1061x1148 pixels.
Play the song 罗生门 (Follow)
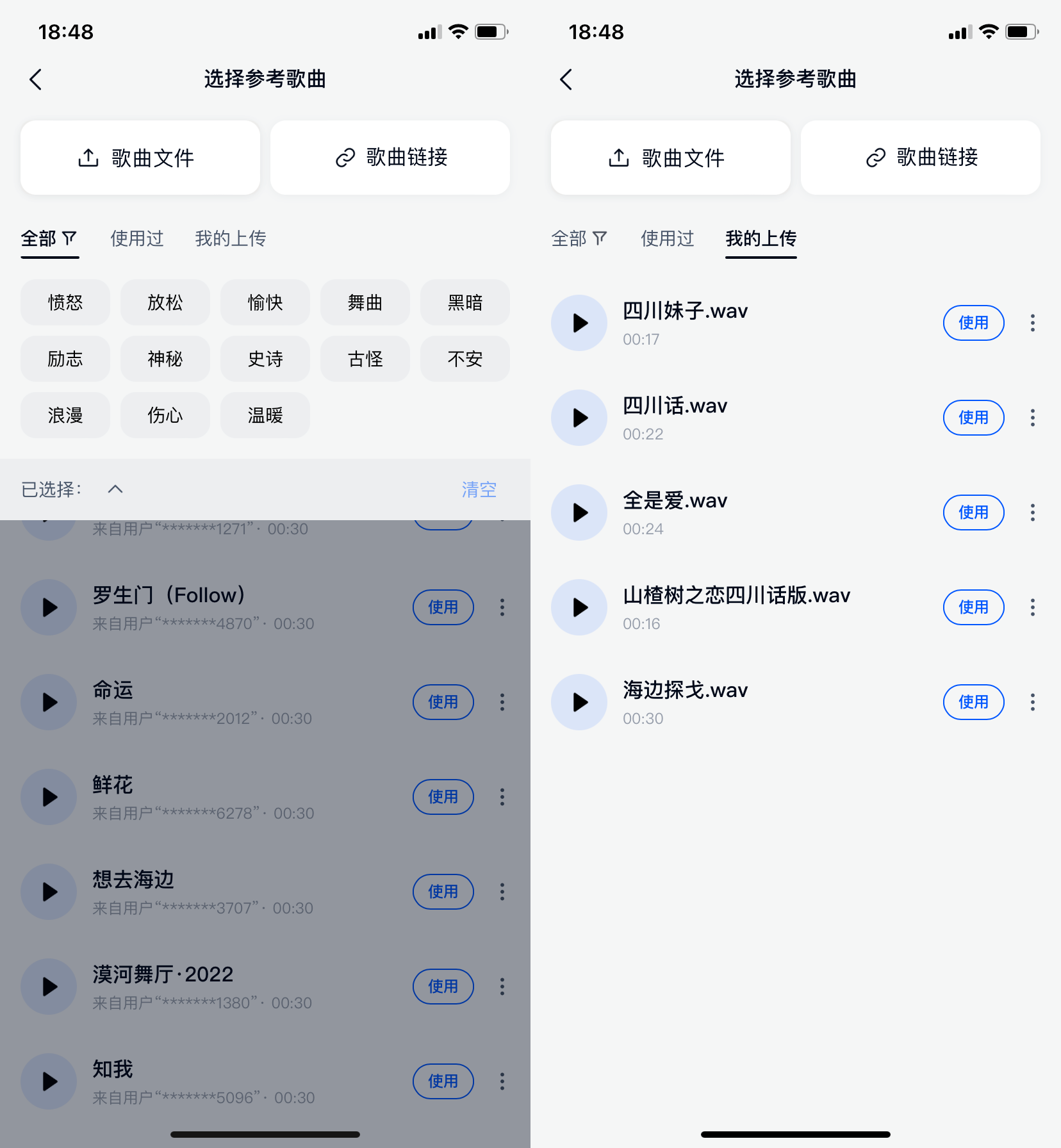[x=49, y=607]
